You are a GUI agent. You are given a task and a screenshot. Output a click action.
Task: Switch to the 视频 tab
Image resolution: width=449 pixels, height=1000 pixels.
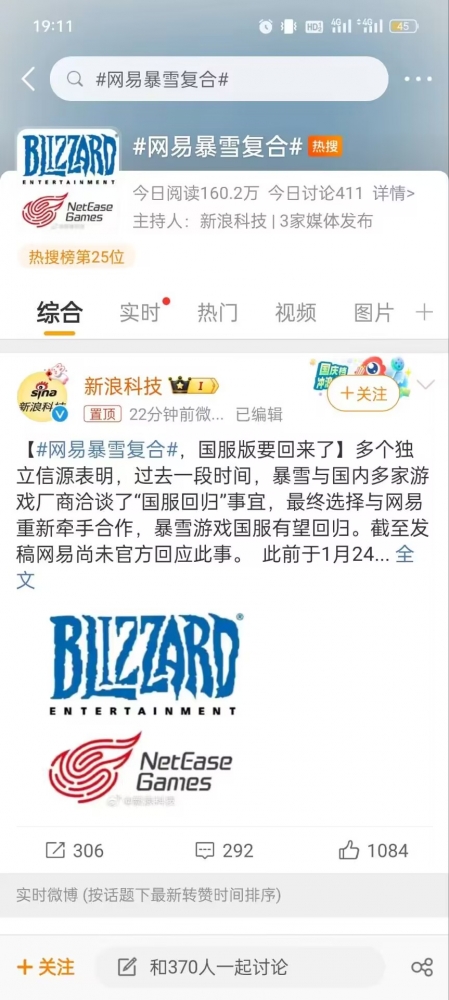[295, 312]
